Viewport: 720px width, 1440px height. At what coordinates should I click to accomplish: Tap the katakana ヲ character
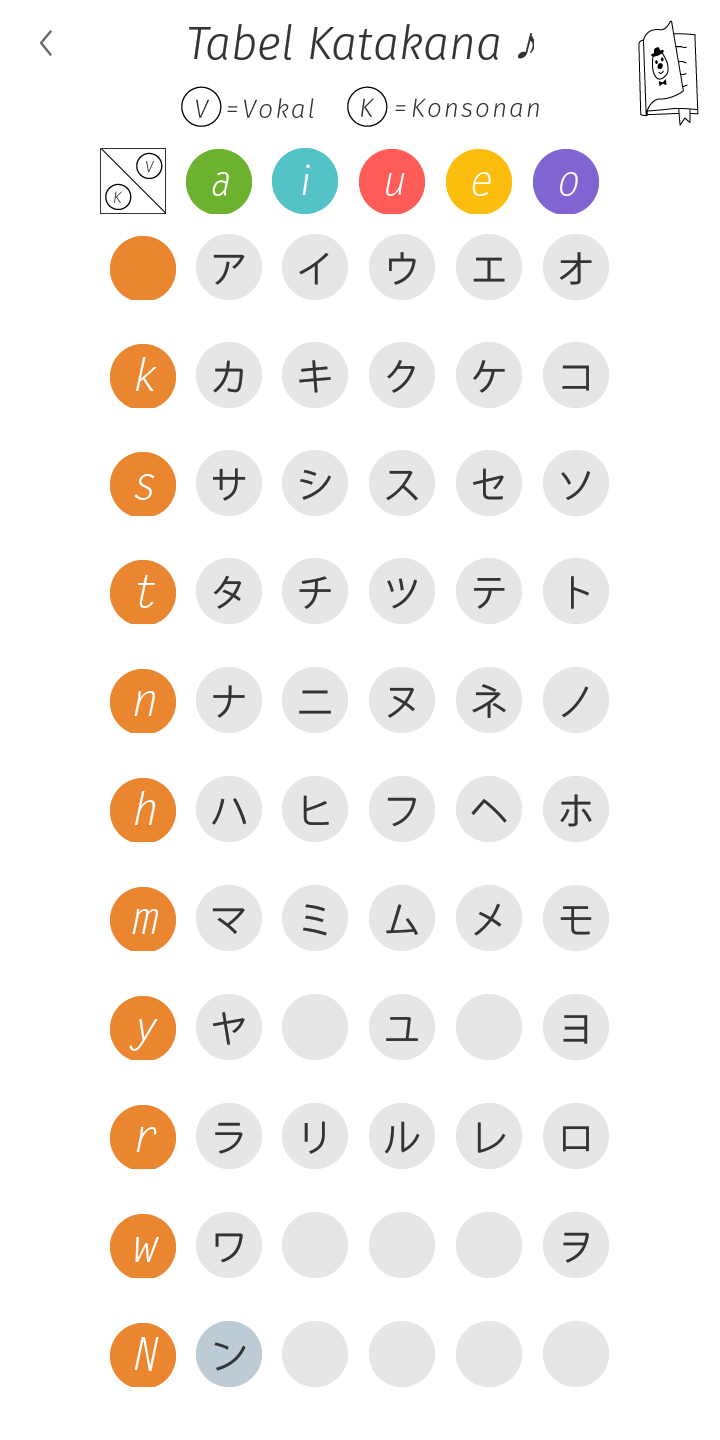coord(576,1245)
